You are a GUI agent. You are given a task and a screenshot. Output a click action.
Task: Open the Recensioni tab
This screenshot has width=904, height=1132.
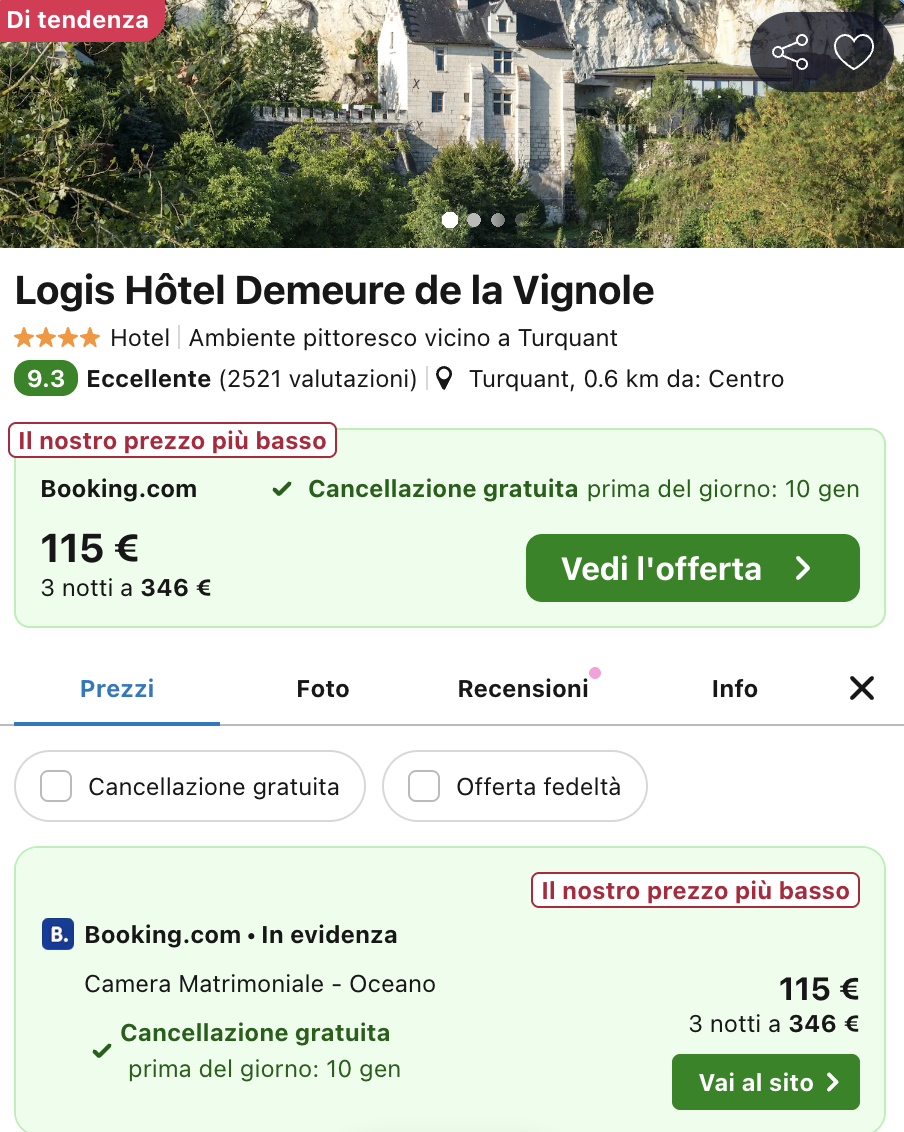[x=522, y=688]
